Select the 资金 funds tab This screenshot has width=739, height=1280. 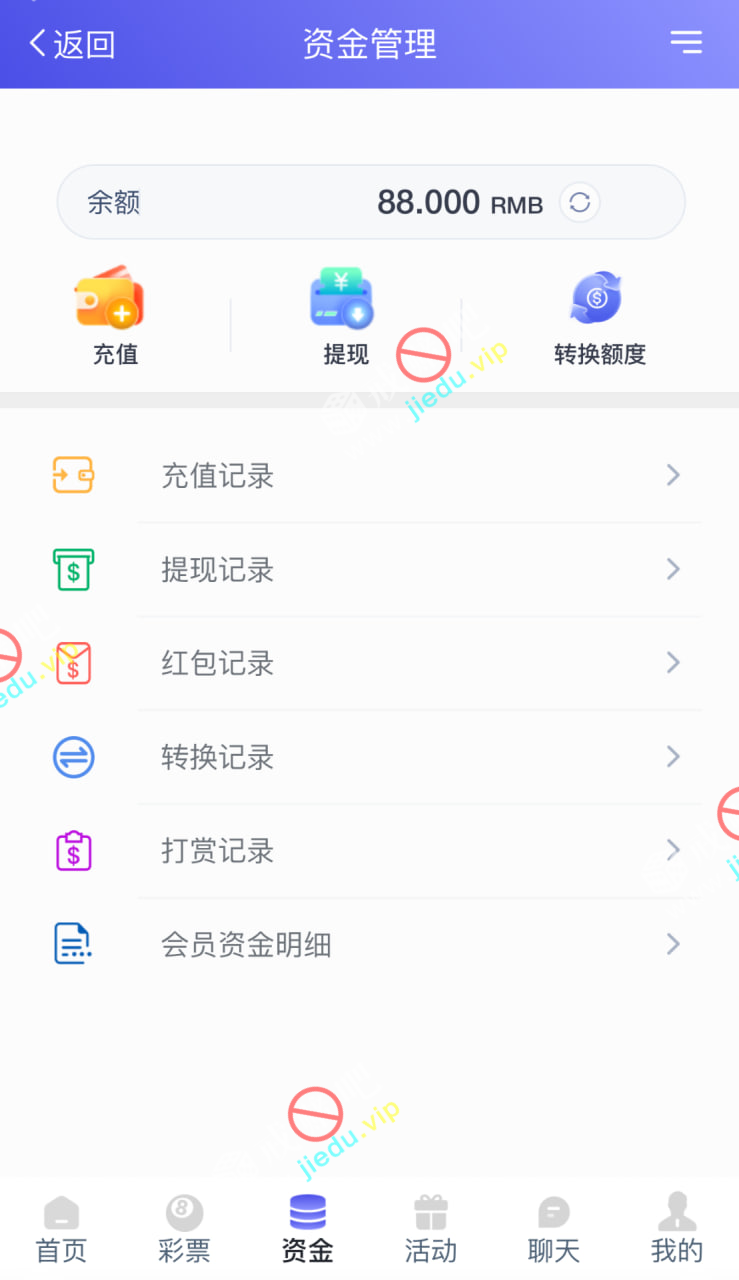[x=308, y=1229]
